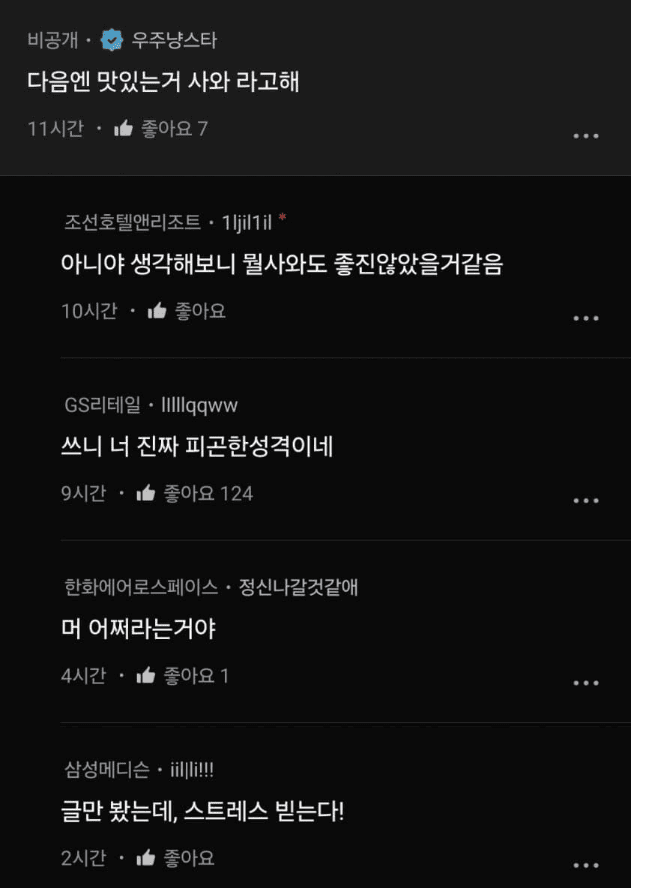
Task: Like the 삼성메디슨 user's reply
Action: tap(146, 858)
